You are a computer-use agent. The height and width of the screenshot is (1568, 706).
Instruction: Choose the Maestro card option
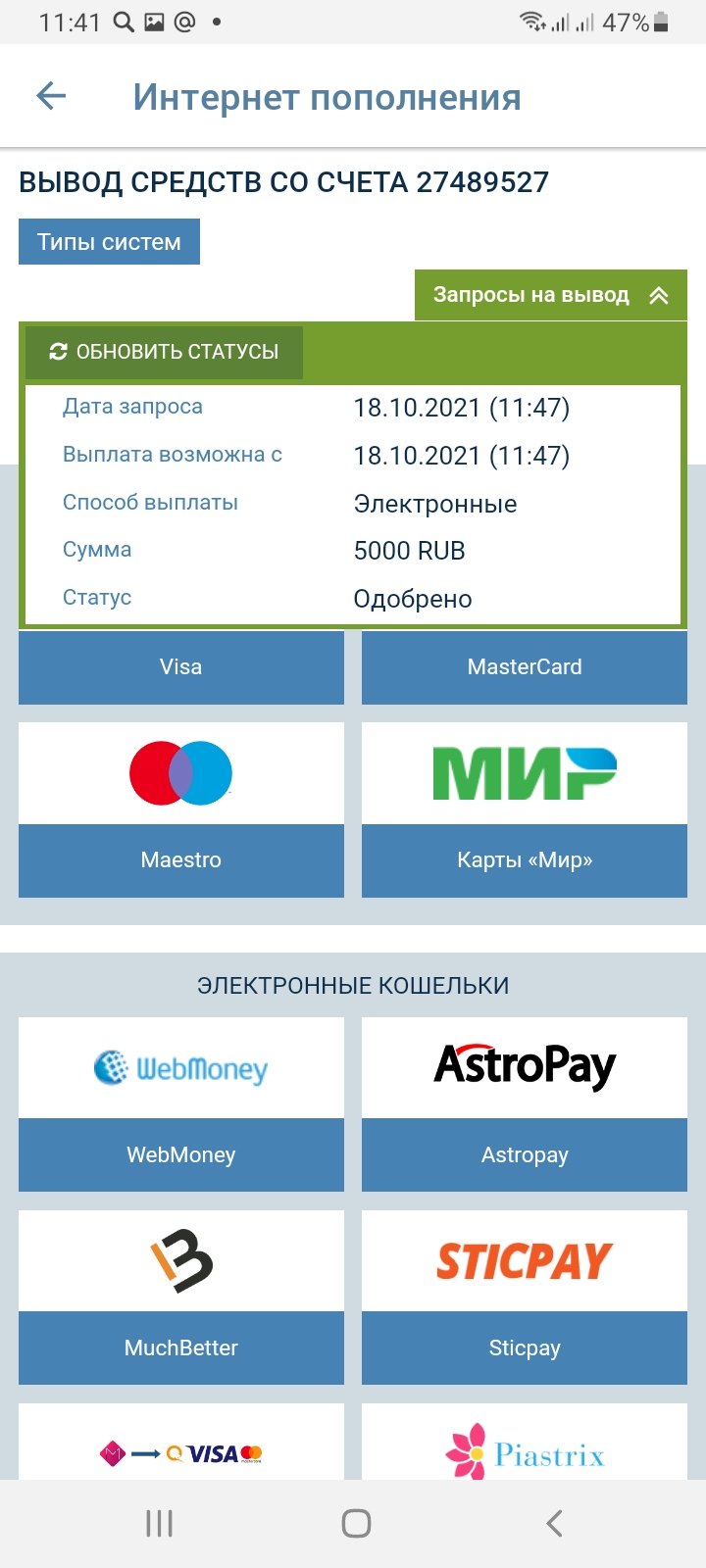[x=181, y=809]
